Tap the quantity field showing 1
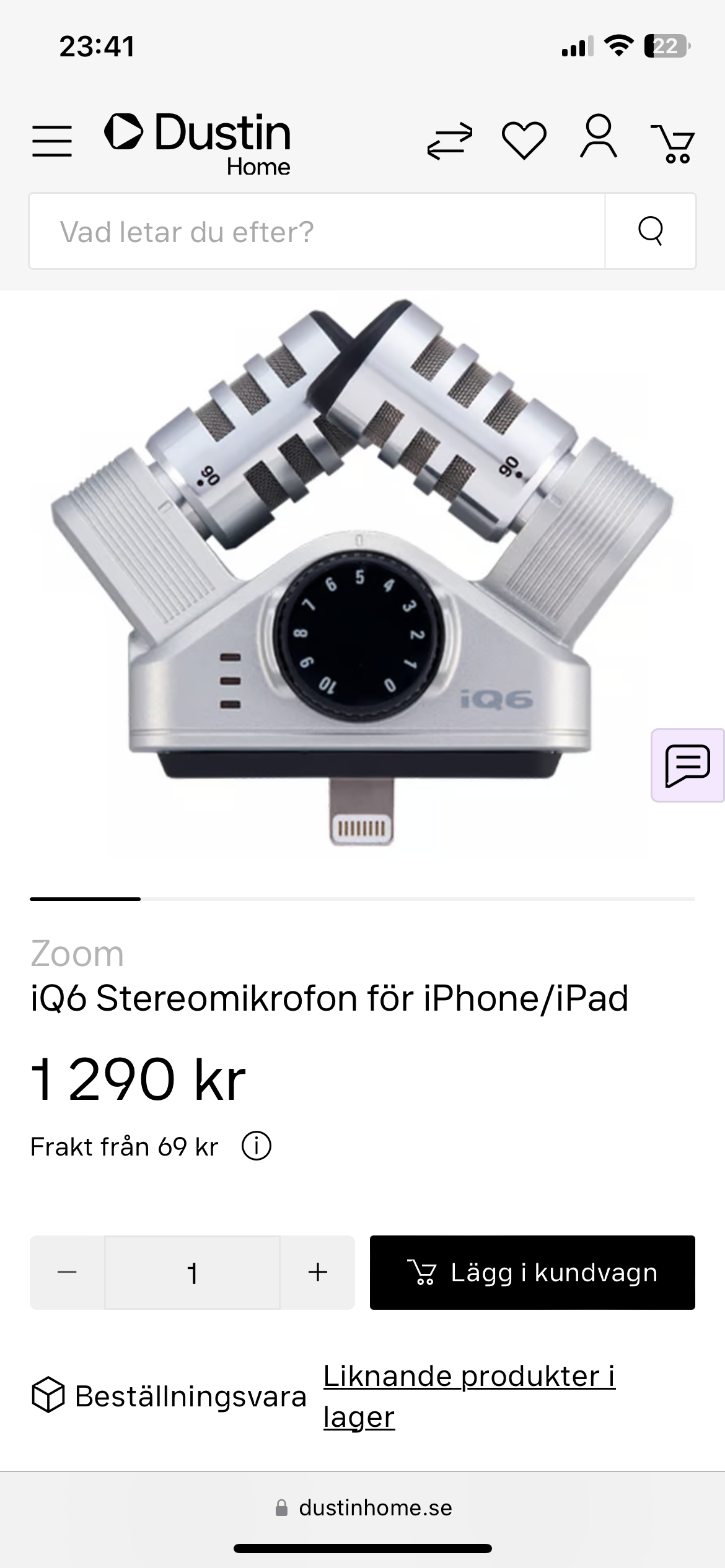 click(x=192, y=1273)
